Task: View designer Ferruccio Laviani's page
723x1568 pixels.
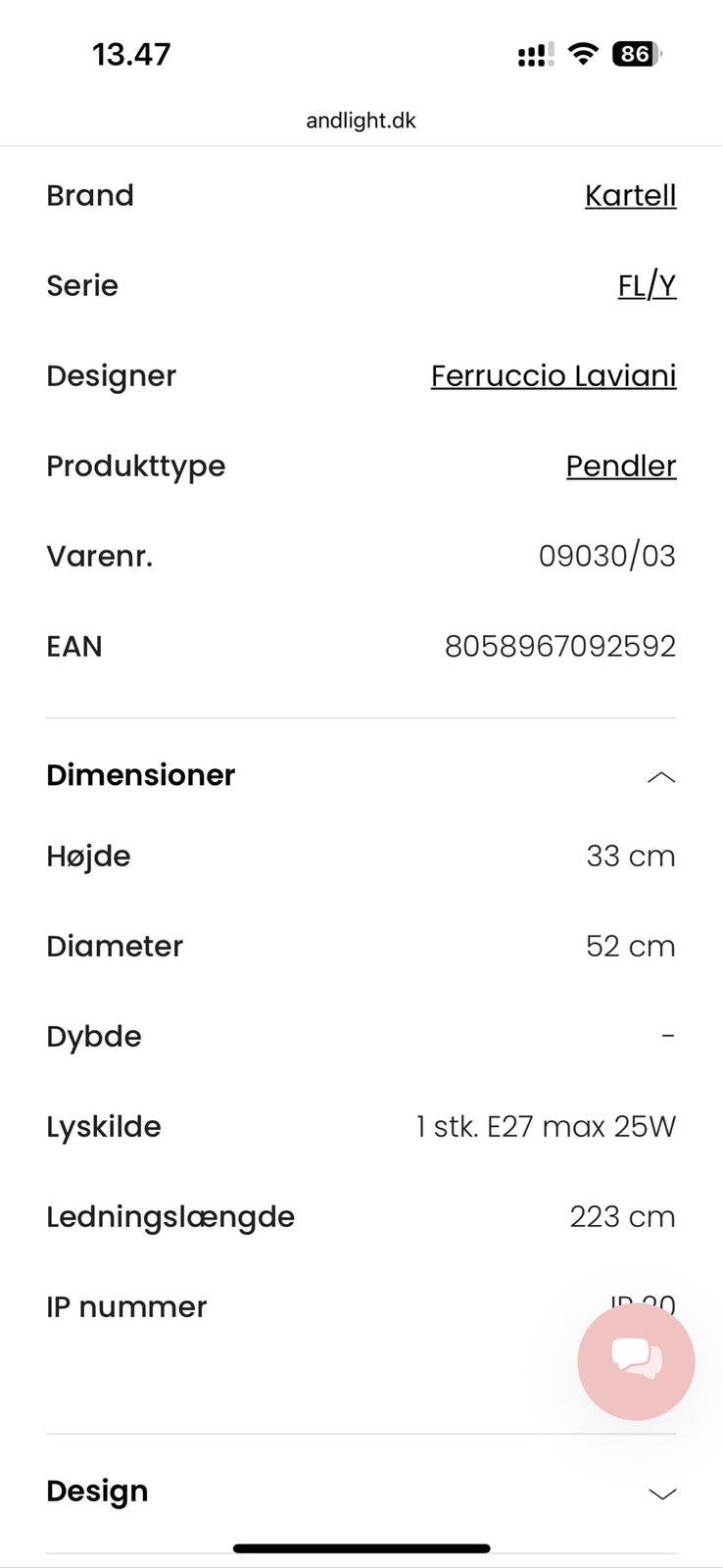Action: [x=554, y=375]
